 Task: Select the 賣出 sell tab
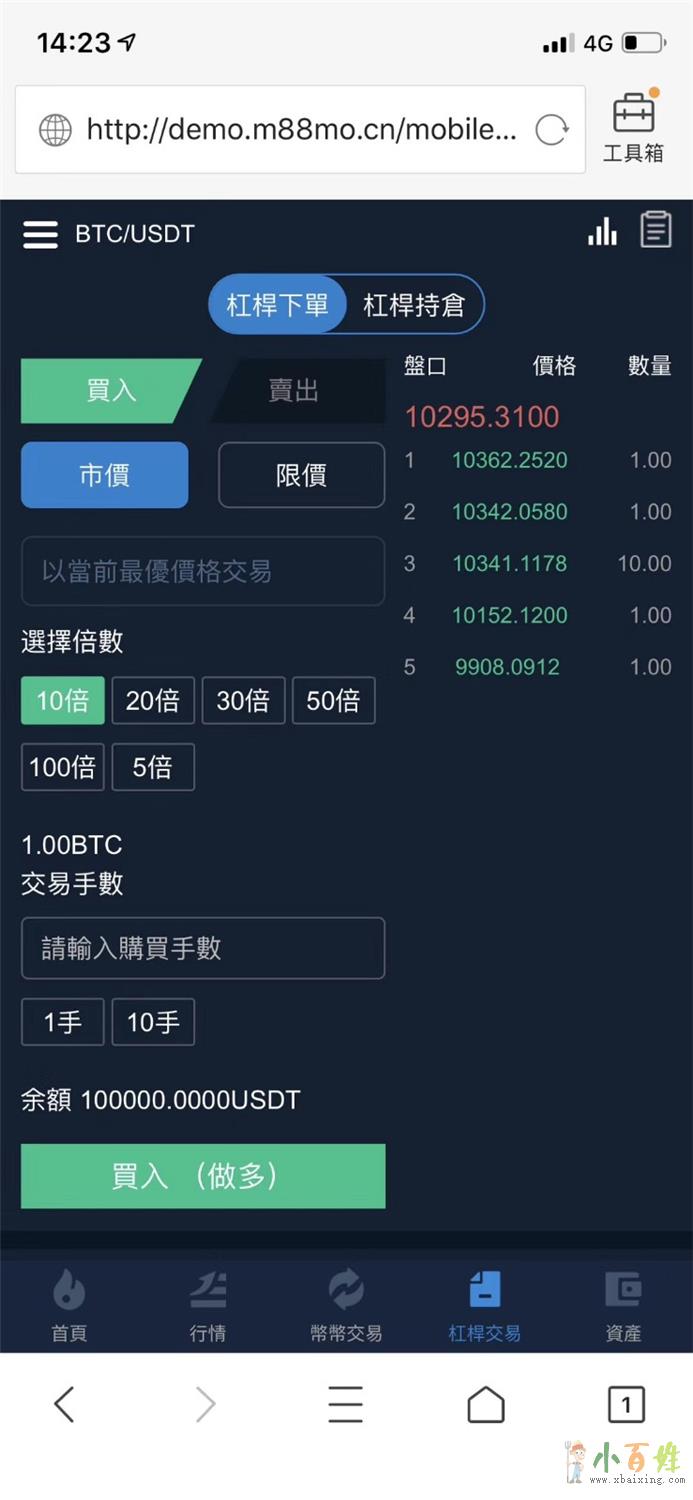(x=294, y=390)
